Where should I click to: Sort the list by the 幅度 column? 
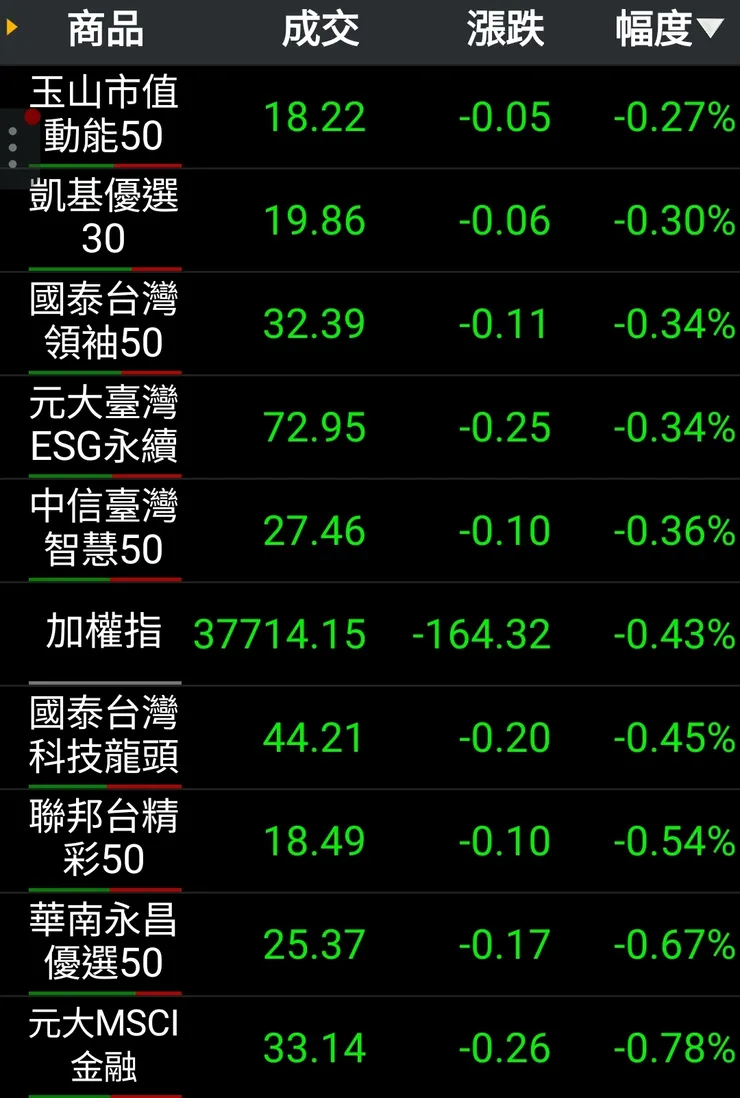tap(668, 30)
